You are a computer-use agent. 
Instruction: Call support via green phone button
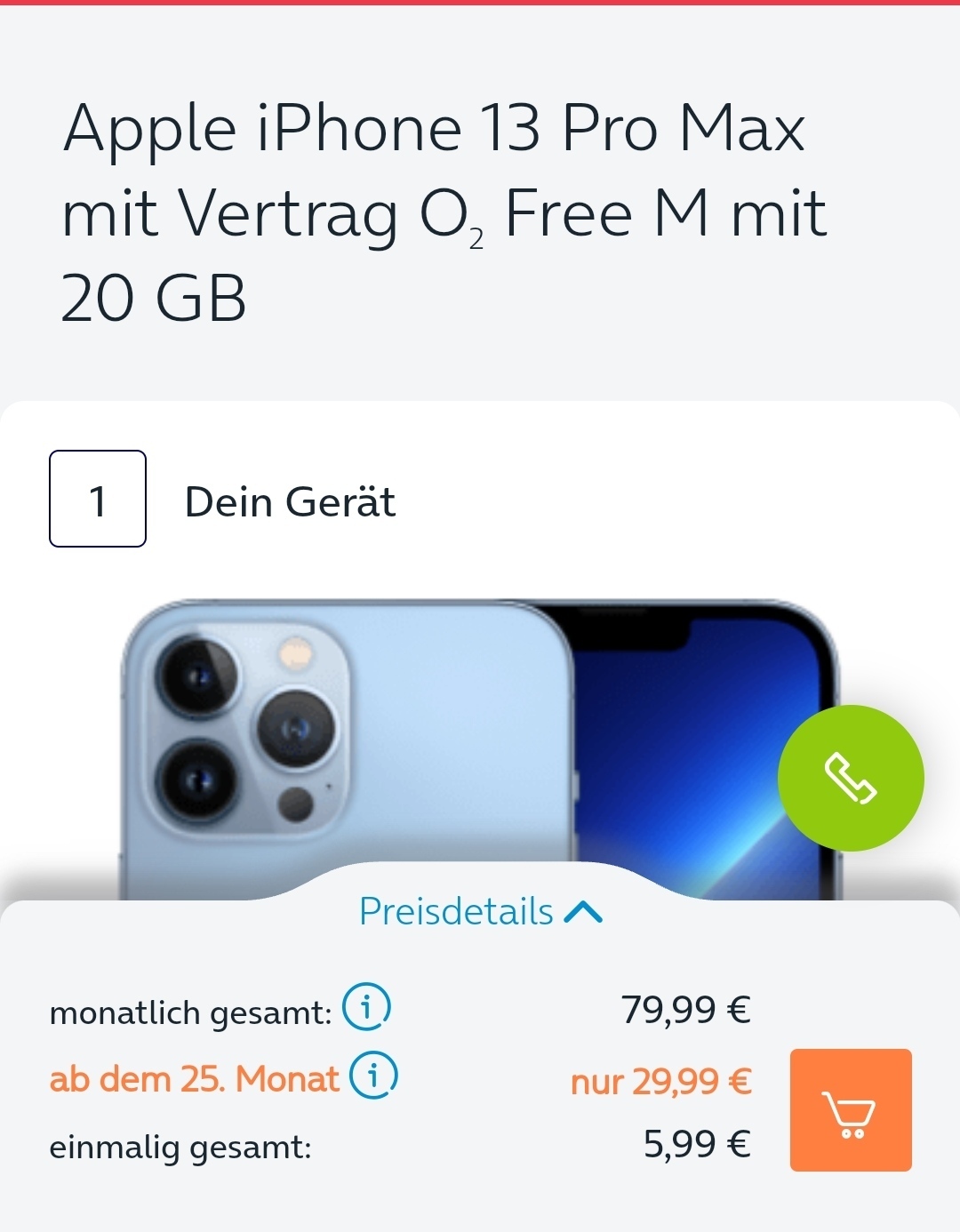coord(851,778)
